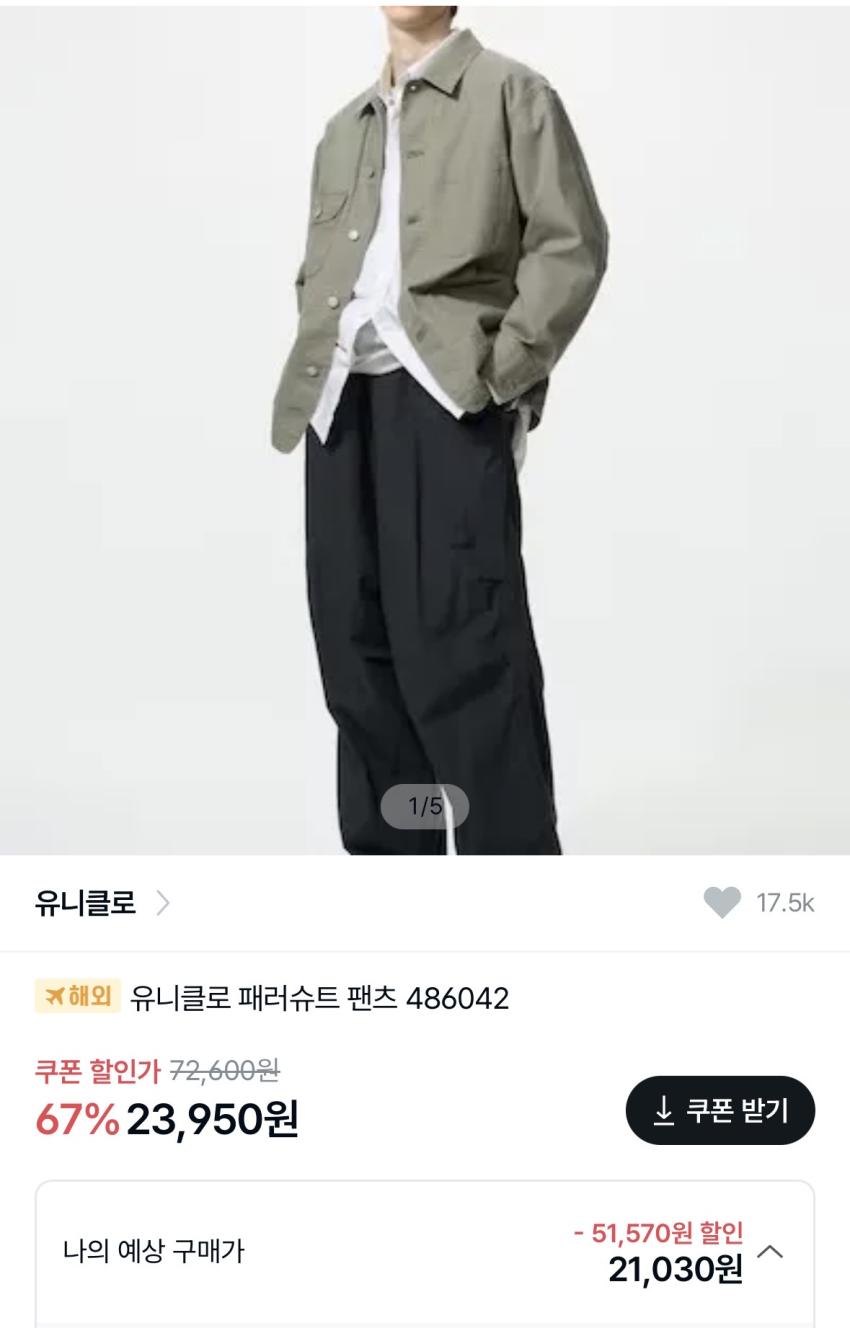Open the 유니클로 brand page
Image resolution: width=850 pixels, height=1328 pixels.
pos(102,903)
